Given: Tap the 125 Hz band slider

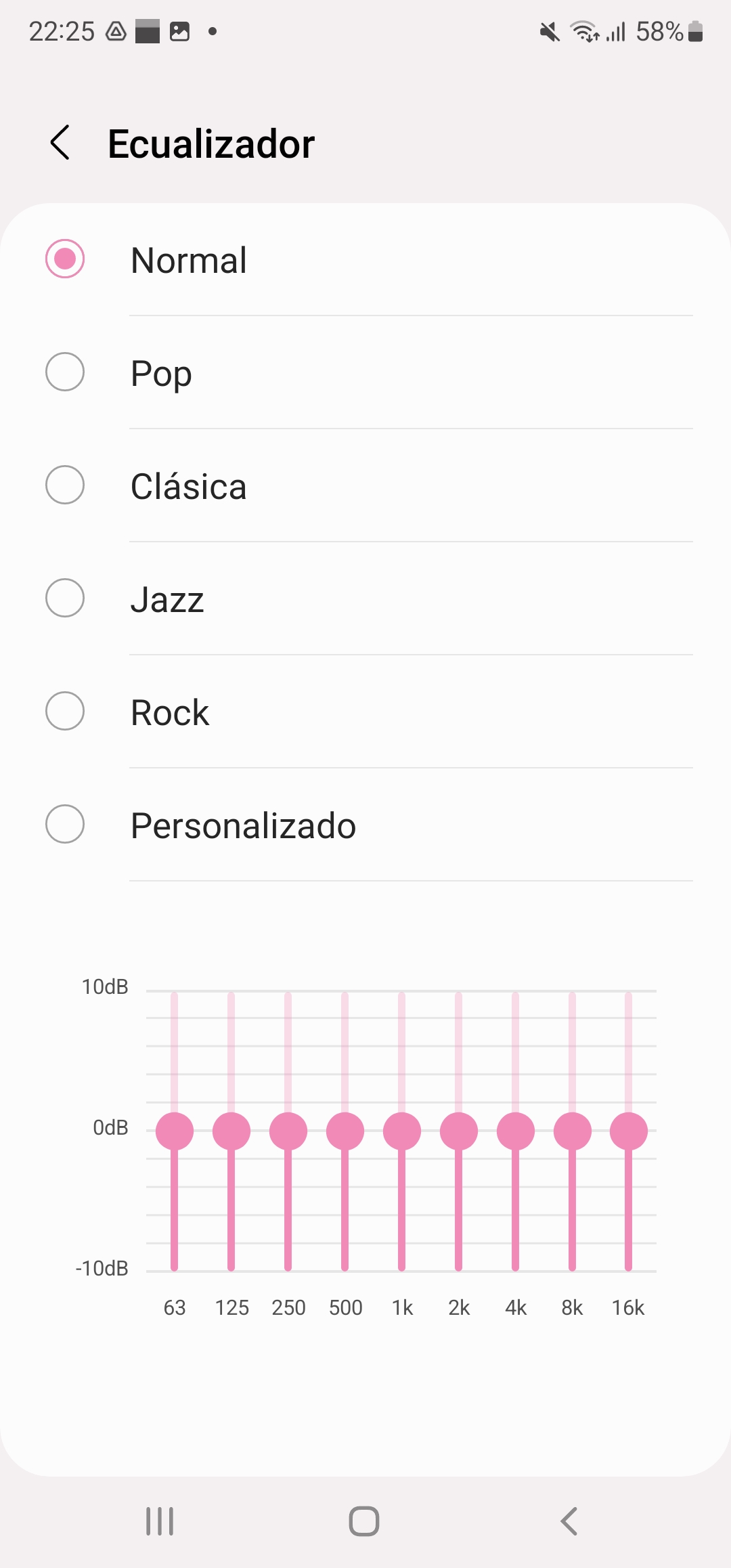Looking at the screenshot, I should coord(231,1131).
